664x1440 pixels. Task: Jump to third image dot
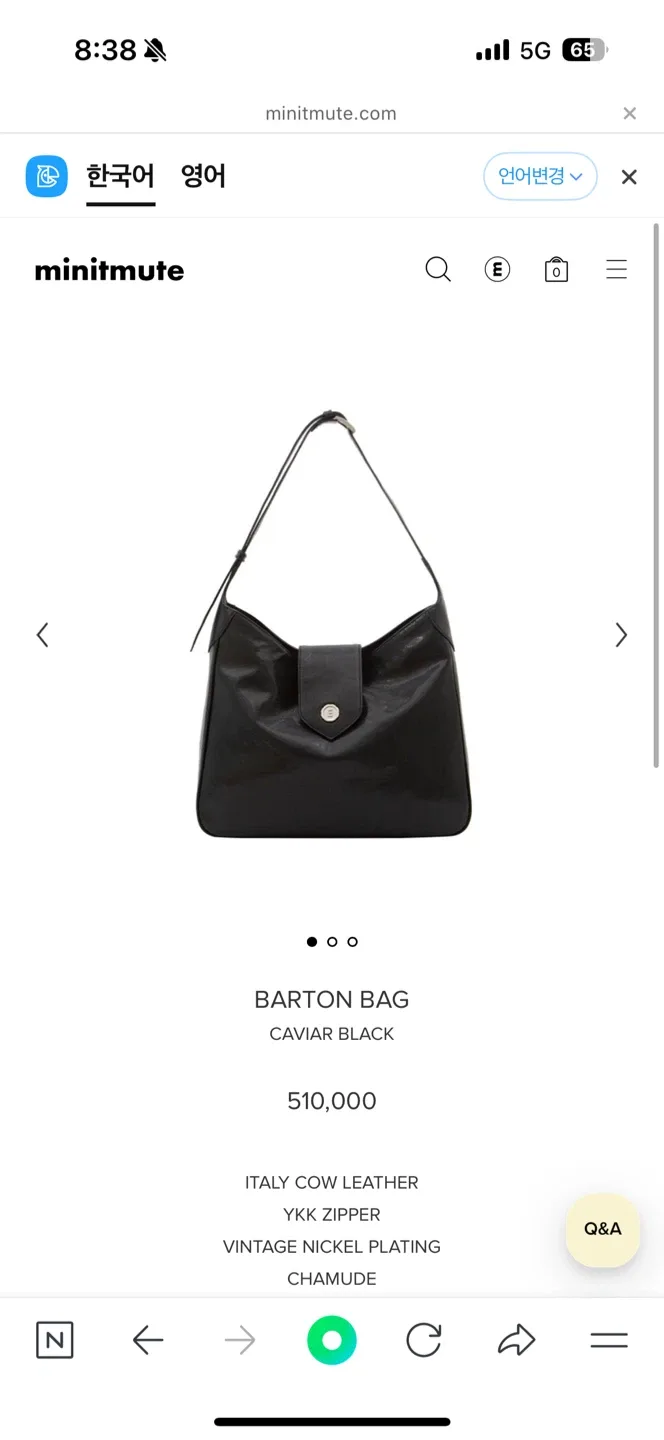point(352,941)
